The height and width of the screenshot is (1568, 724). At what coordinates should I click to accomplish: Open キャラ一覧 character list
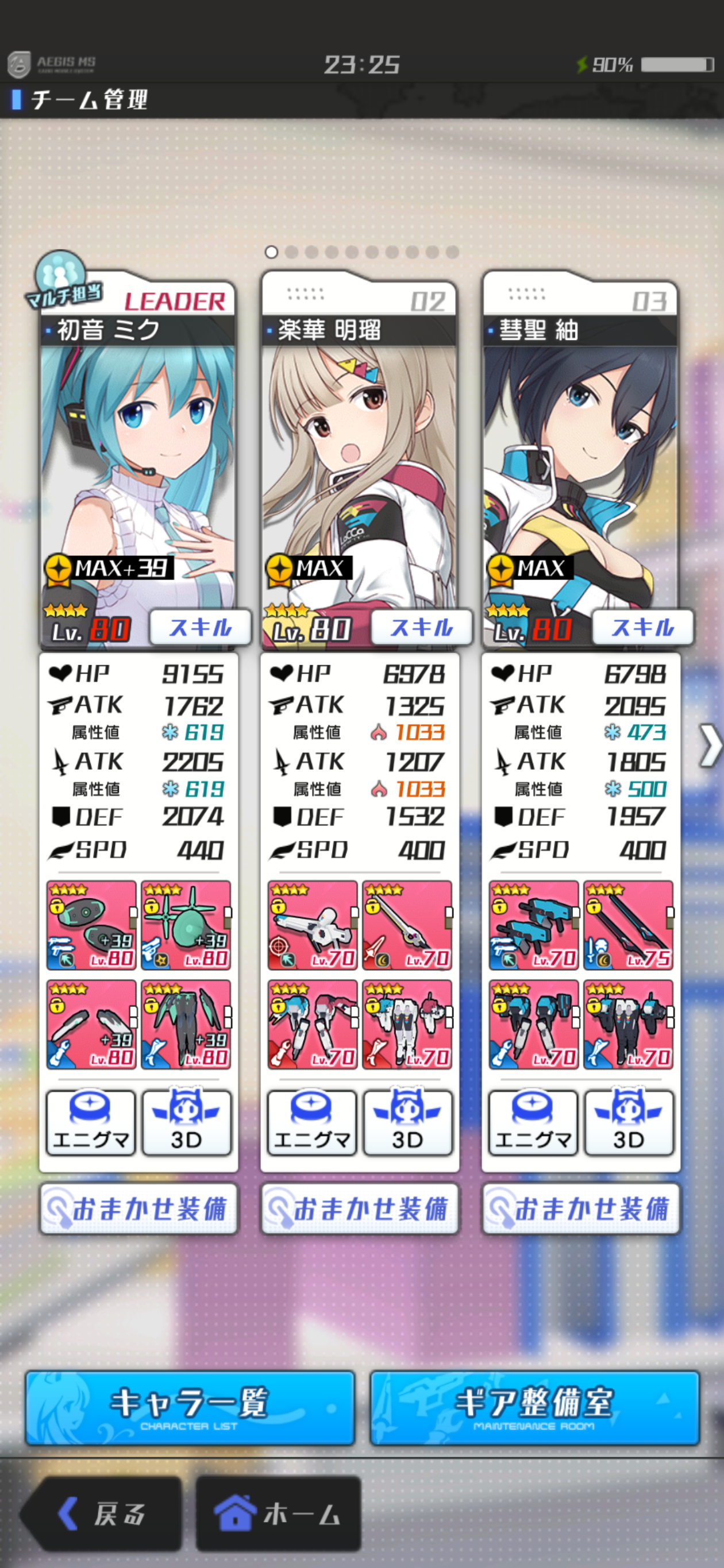tap(190, 1407)
